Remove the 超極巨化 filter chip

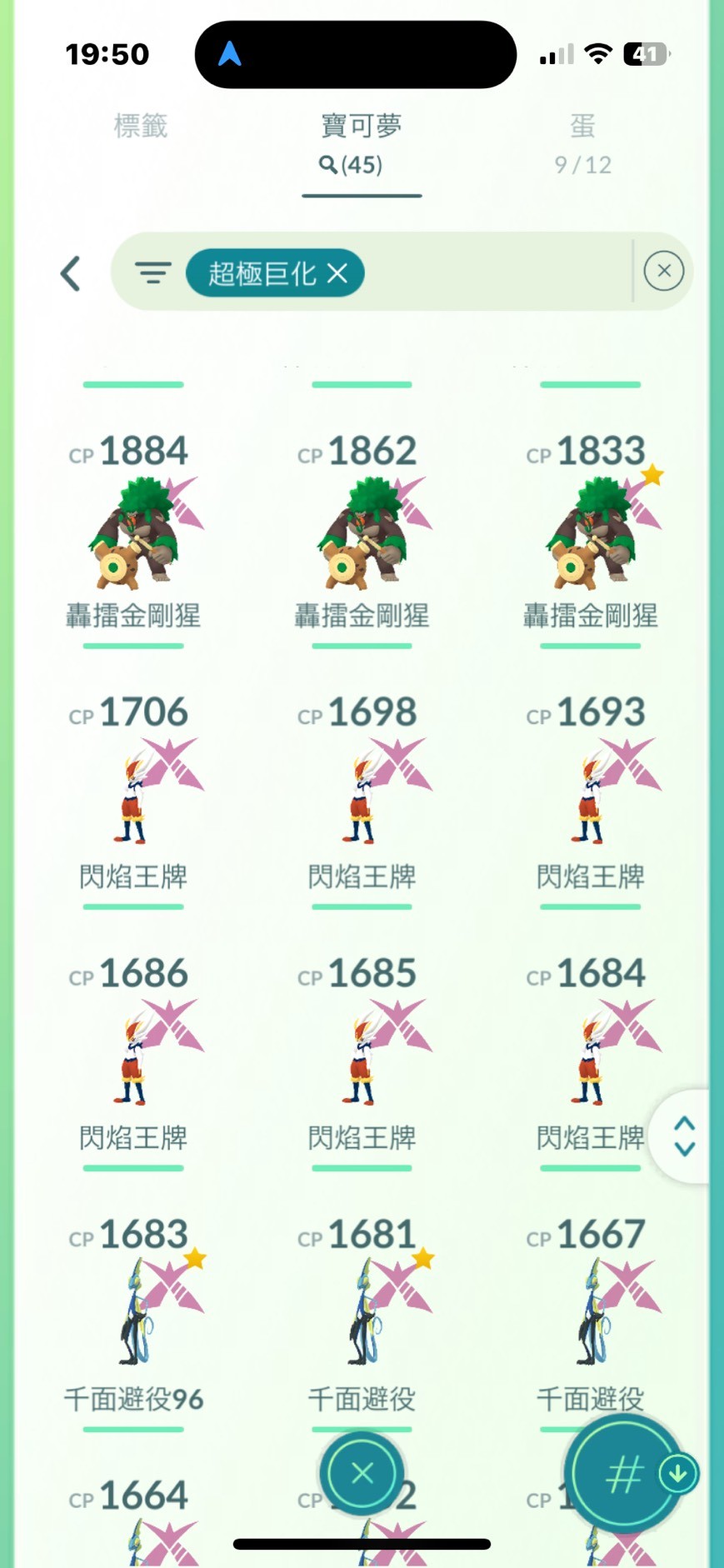click(337, 273)
